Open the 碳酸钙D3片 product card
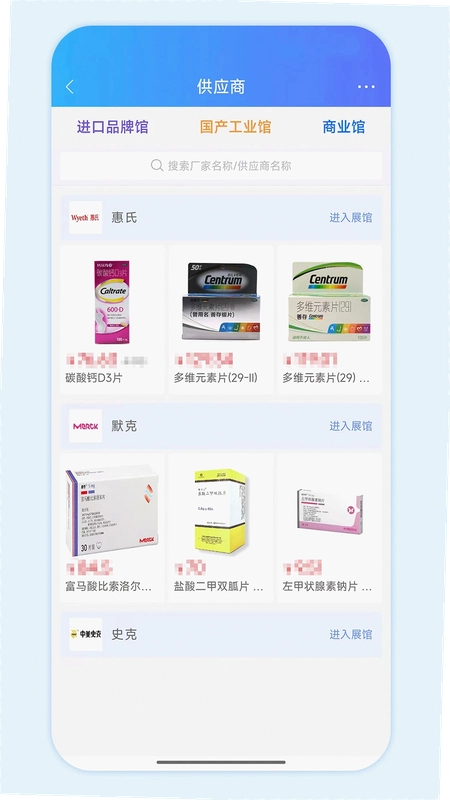Image resolution: width=450 pixels, height=800 pixels. [x=112, y=319]
